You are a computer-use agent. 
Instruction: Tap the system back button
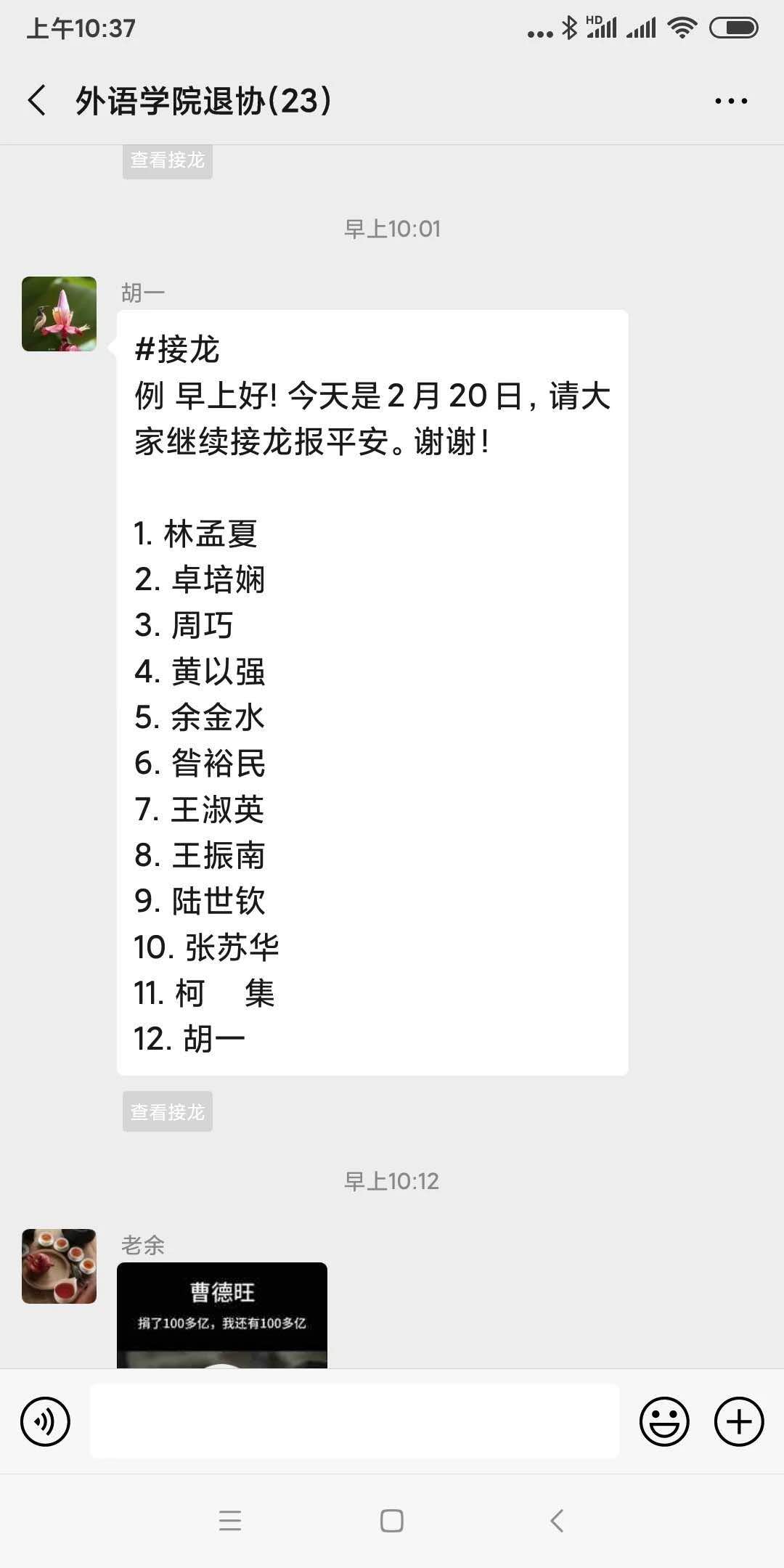(557, 1521)
